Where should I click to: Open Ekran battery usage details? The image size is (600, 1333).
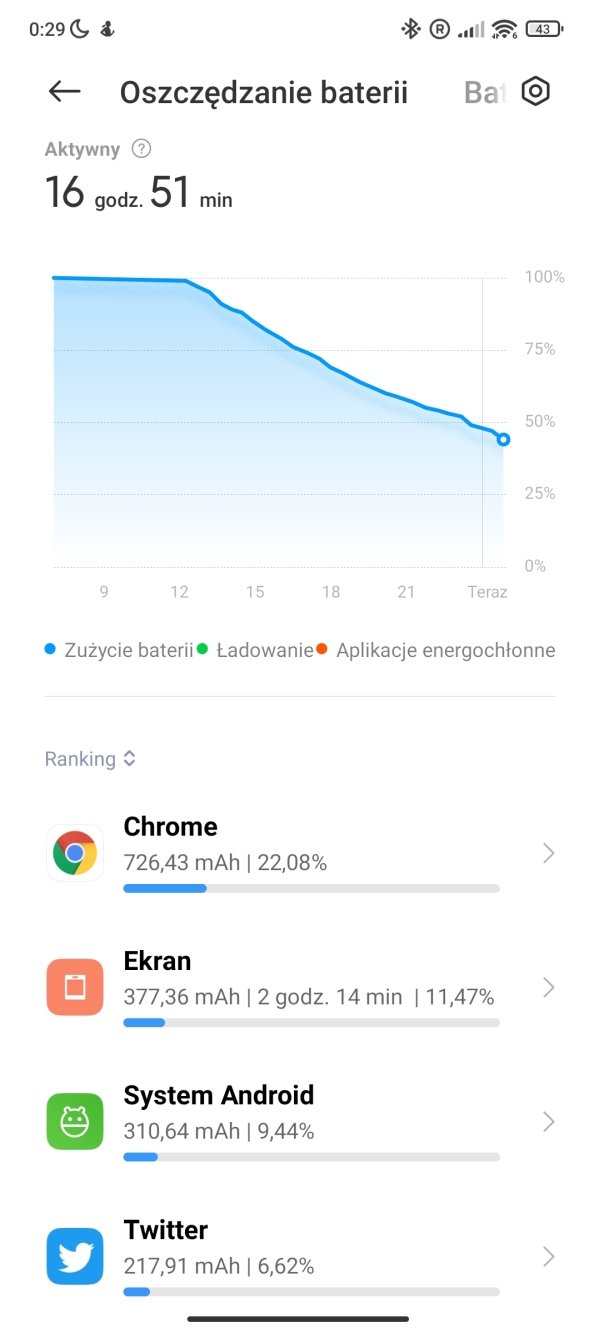(x=300, y=988)
